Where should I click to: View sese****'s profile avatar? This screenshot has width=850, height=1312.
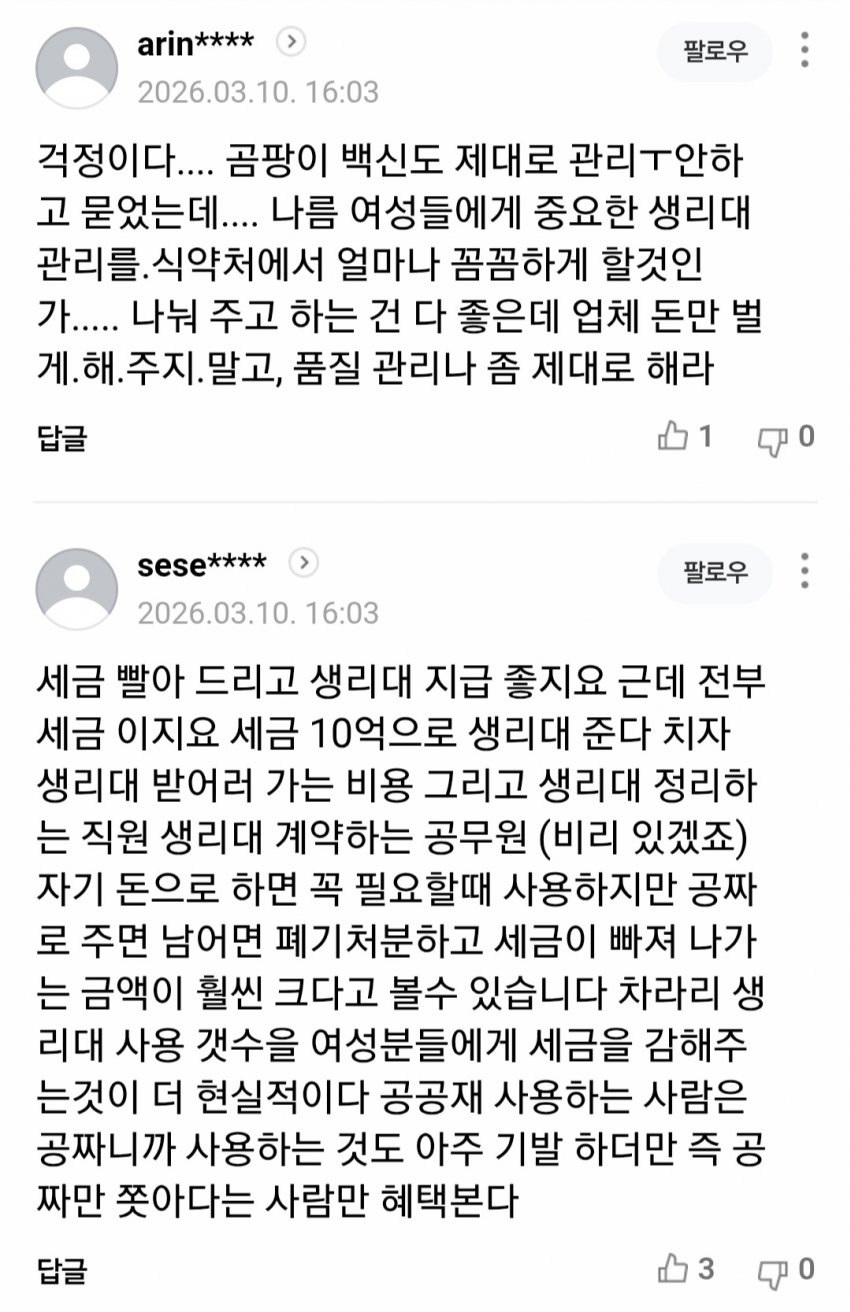coord(77,589)
